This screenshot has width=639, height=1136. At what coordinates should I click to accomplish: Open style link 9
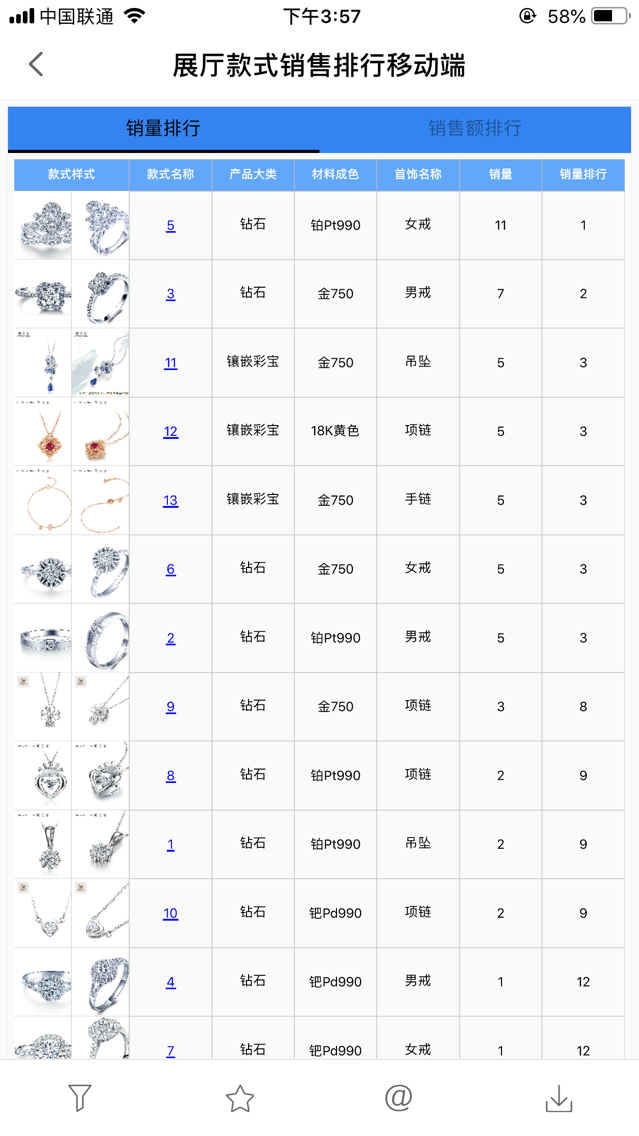pos(170,707)
